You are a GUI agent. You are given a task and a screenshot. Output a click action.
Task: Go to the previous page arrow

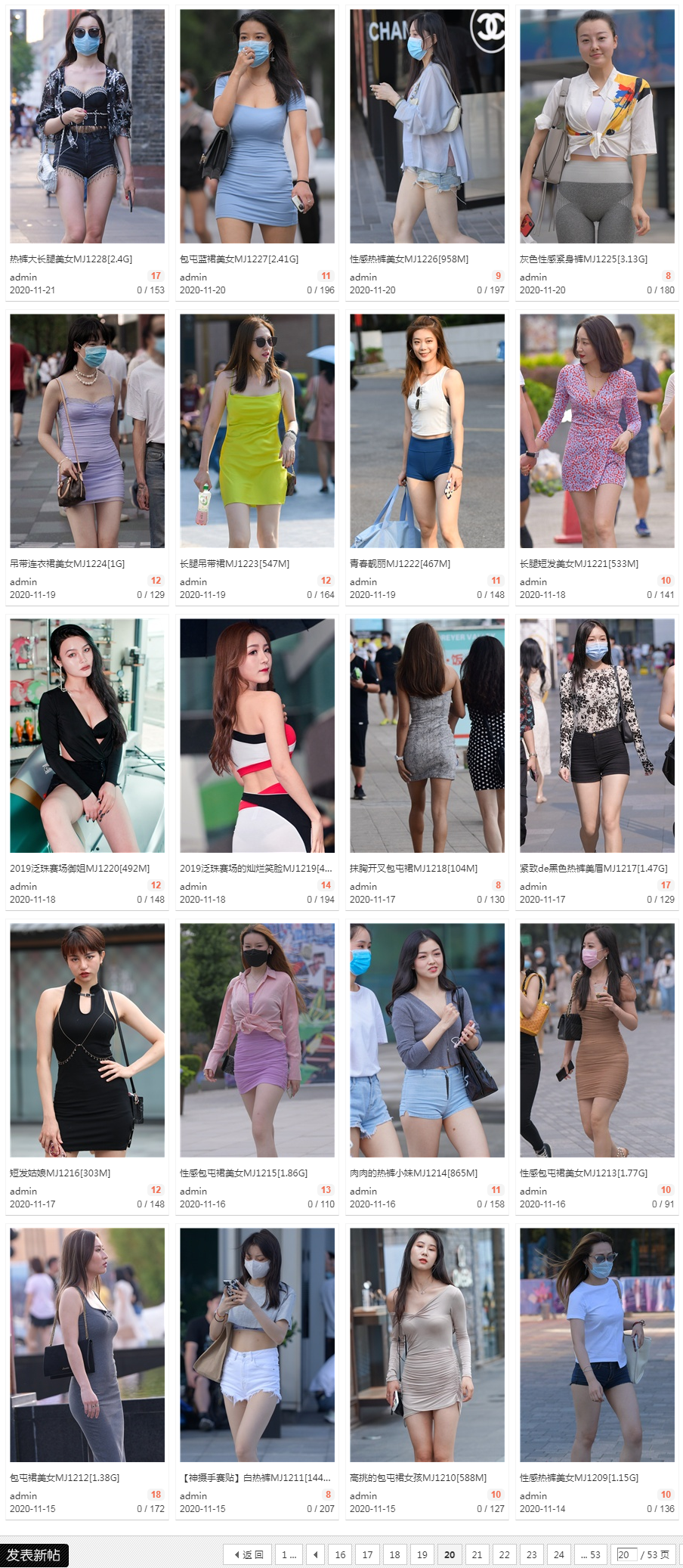[x=316, y=1554]
